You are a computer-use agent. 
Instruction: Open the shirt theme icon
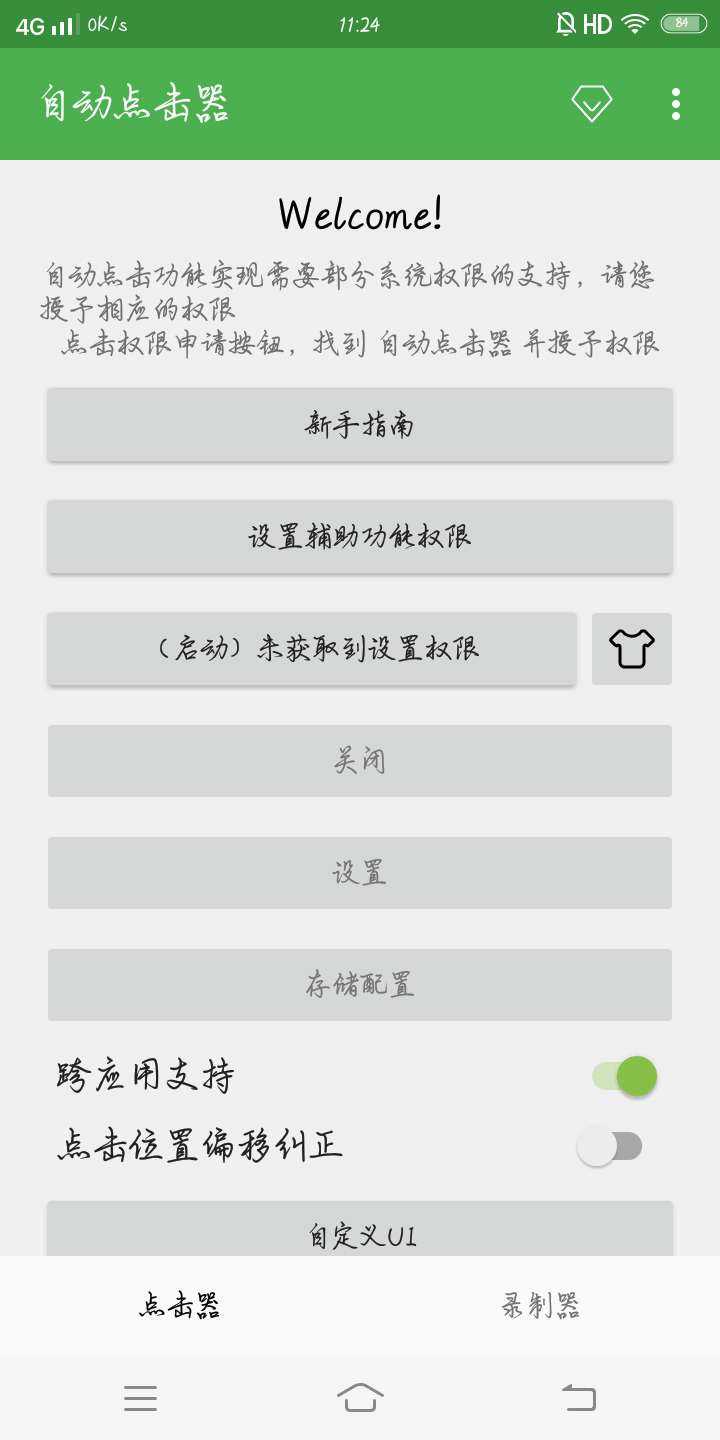tap(632, 649)
